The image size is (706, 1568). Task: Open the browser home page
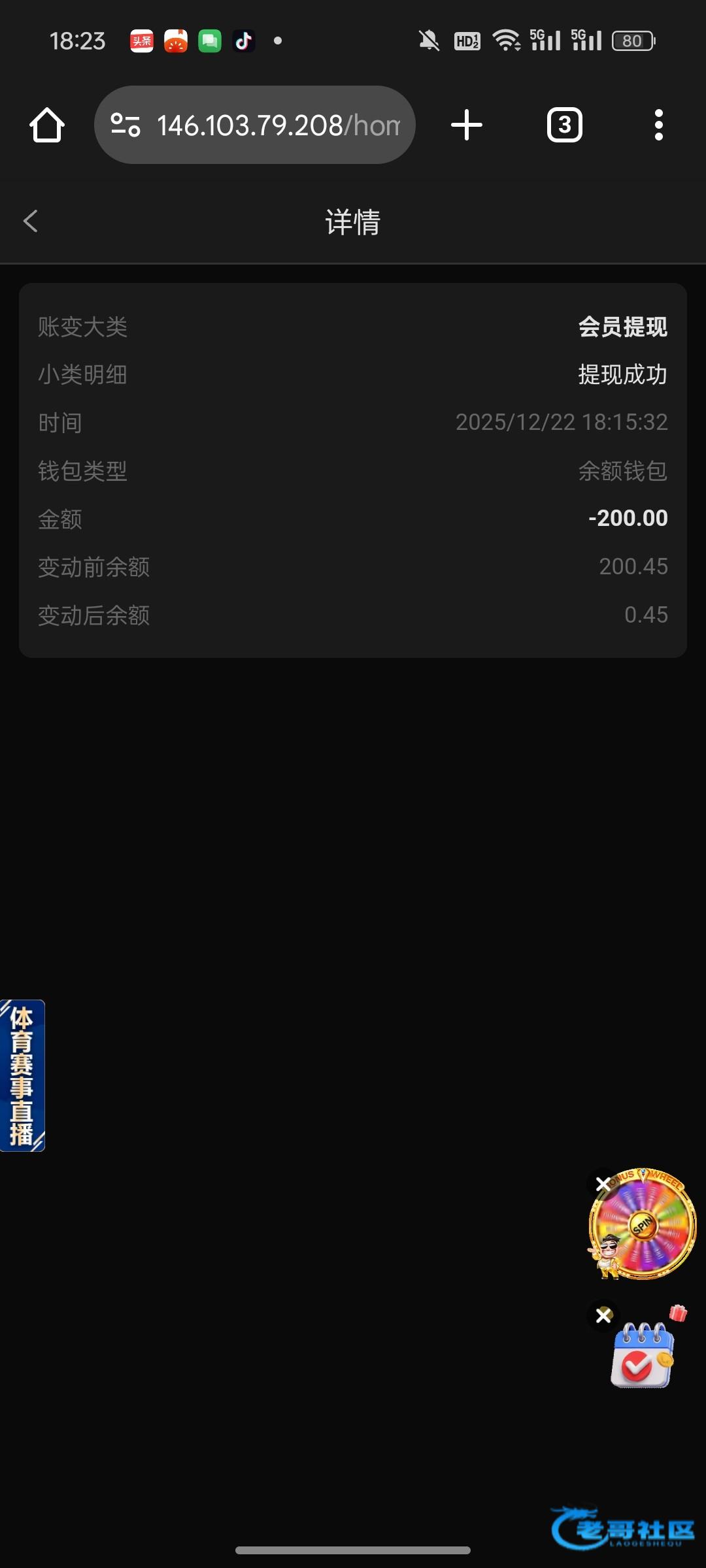click(x=47, y=125)
